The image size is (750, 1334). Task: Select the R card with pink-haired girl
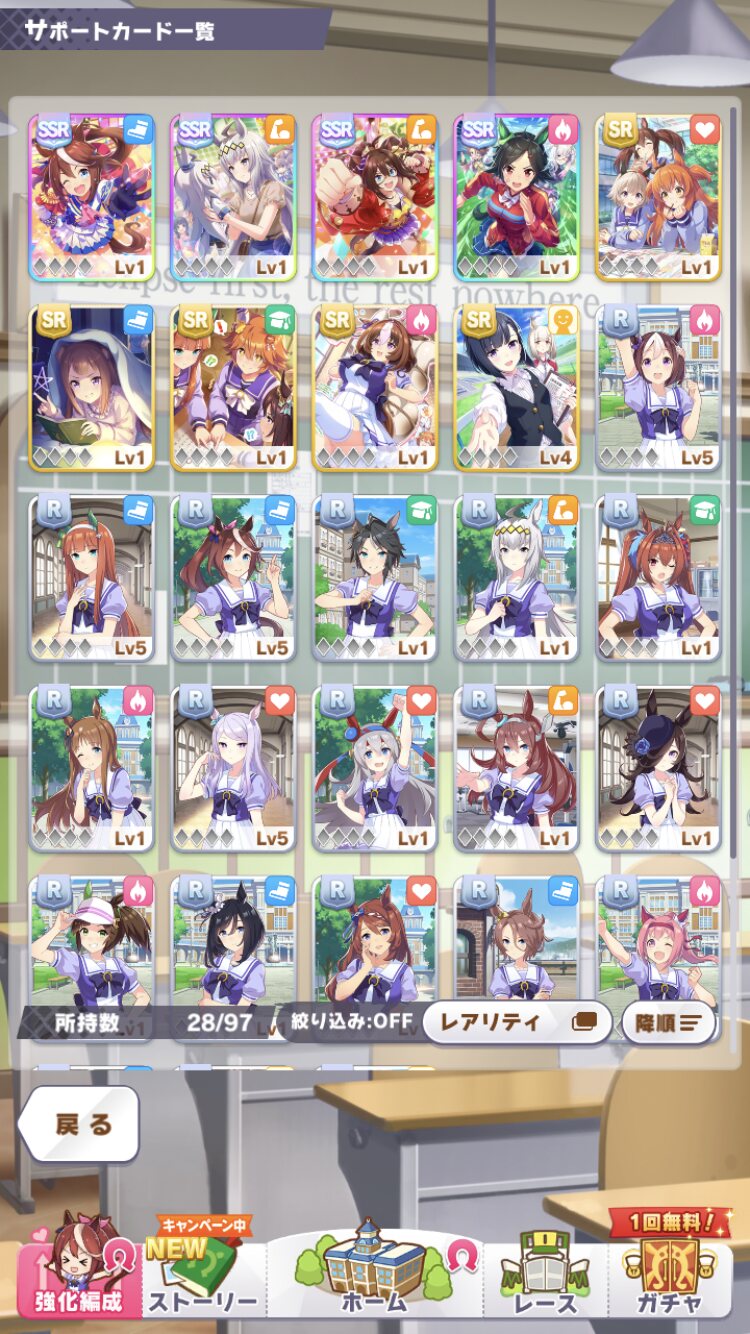658,940
